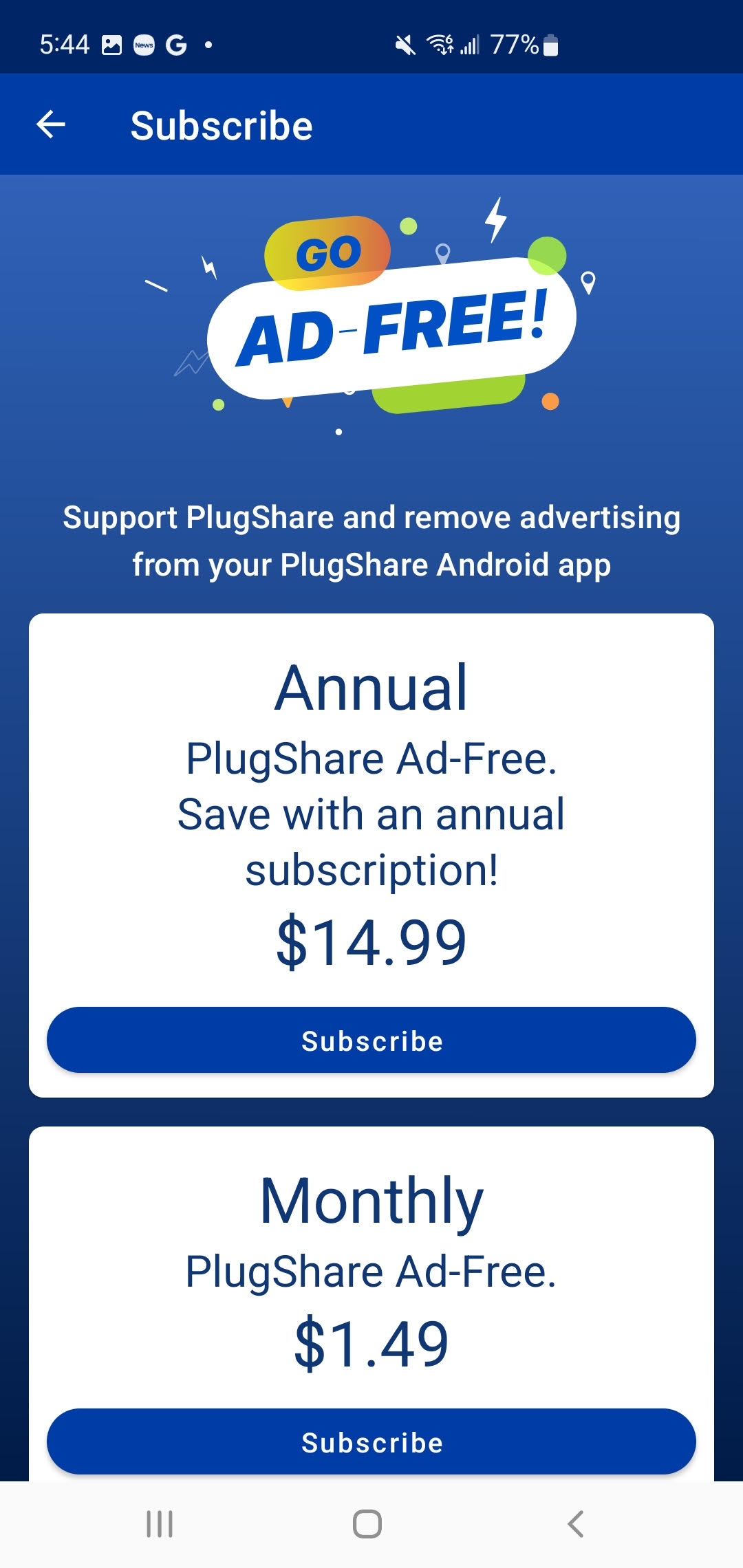Subscribe to the Annual $14.99 plan
This screenshot has height=1568, width=743.
[371, 1040]
